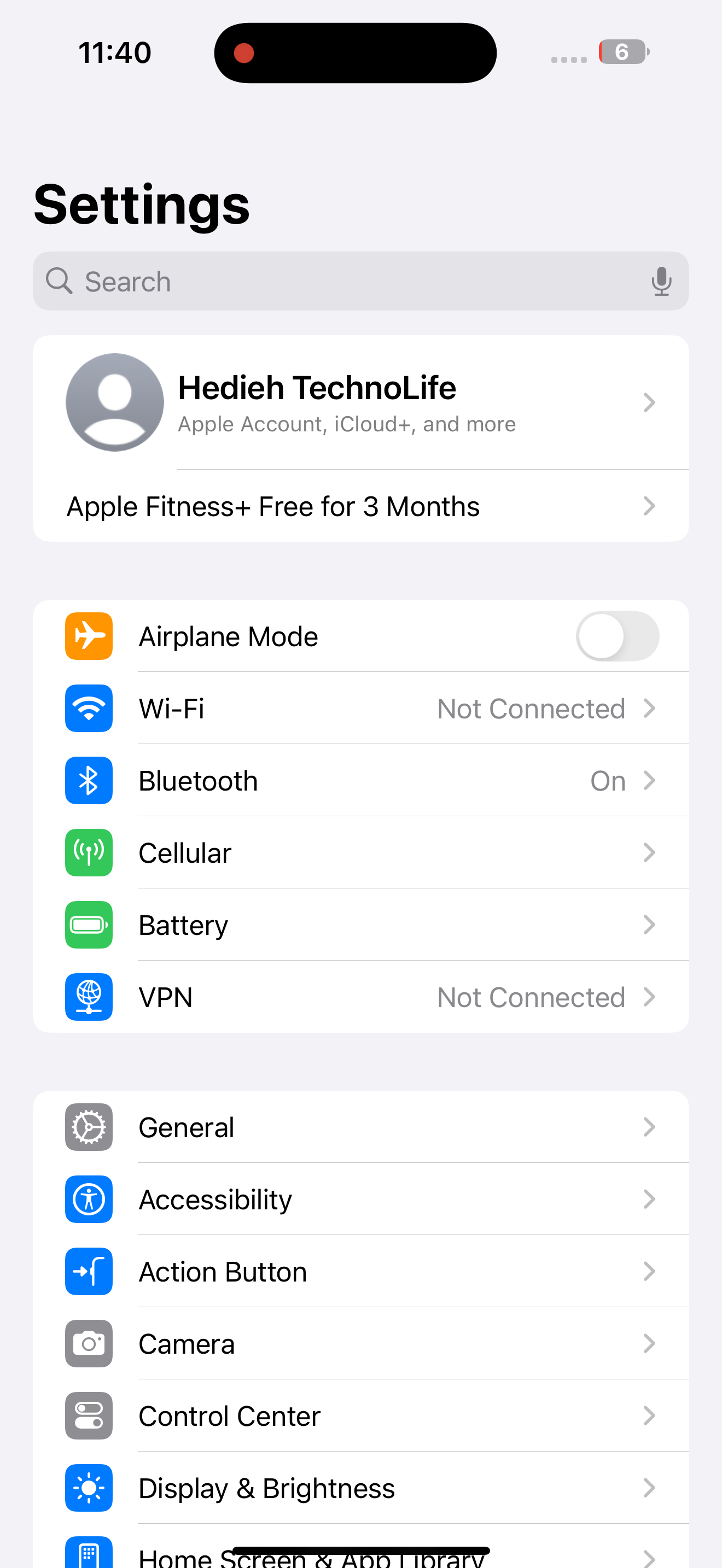
Task: Tap the microphone dictation icon
Action: [x=661, y=281]
